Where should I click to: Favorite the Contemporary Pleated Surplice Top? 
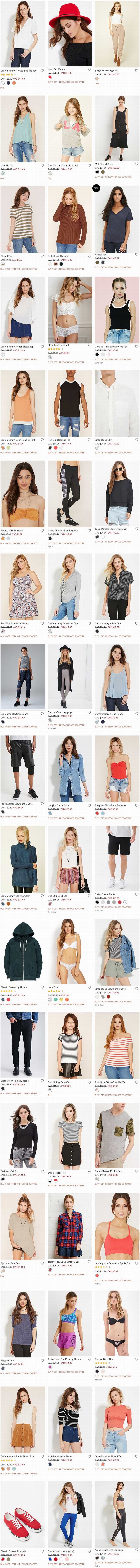coord(42,70)
